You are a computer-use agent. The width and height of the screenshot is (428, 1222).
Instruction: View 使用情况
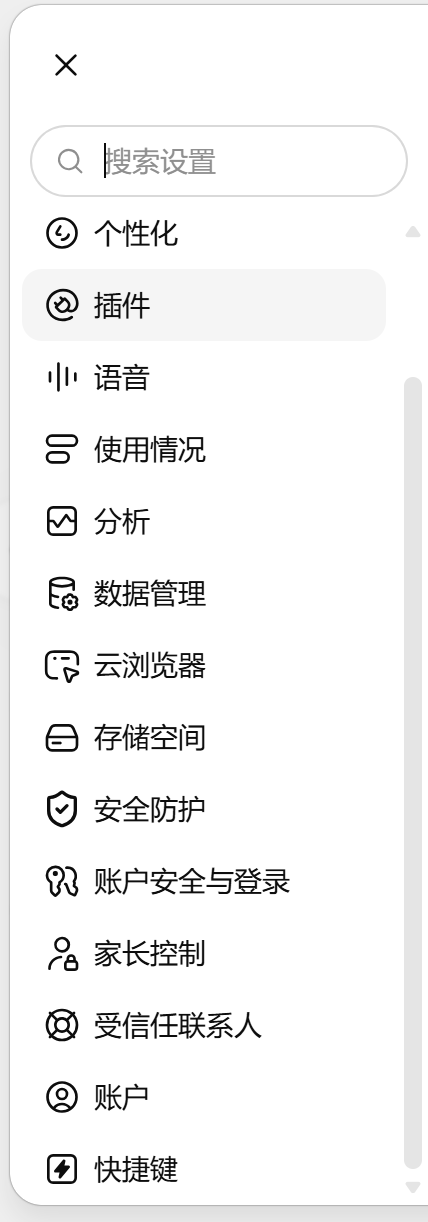click(204, 449)
